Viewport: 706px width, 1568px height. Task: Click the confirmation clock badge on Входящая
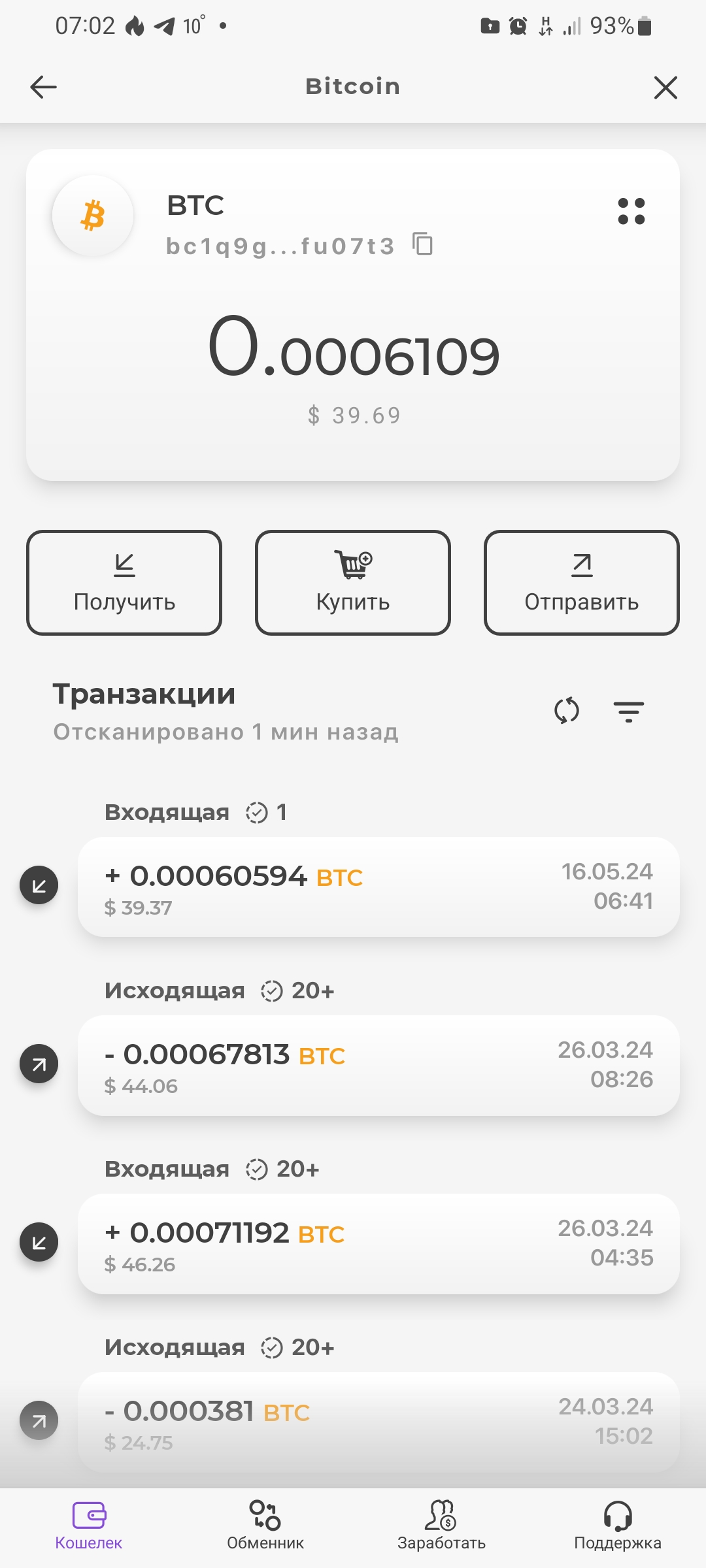pos(258,813)
